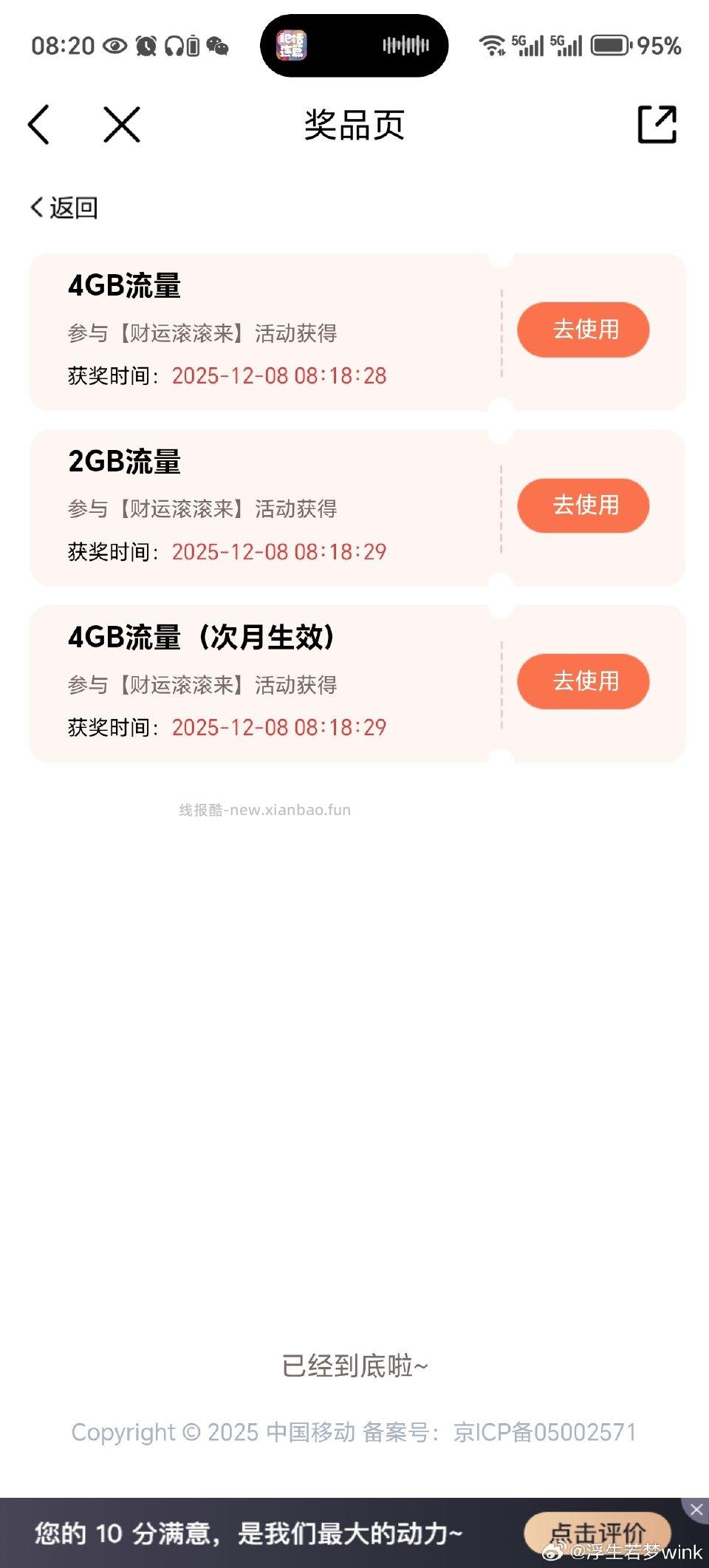Close the 奖品页 page with the X
This screenshot has width=709, height=1568.
(120, 124)
